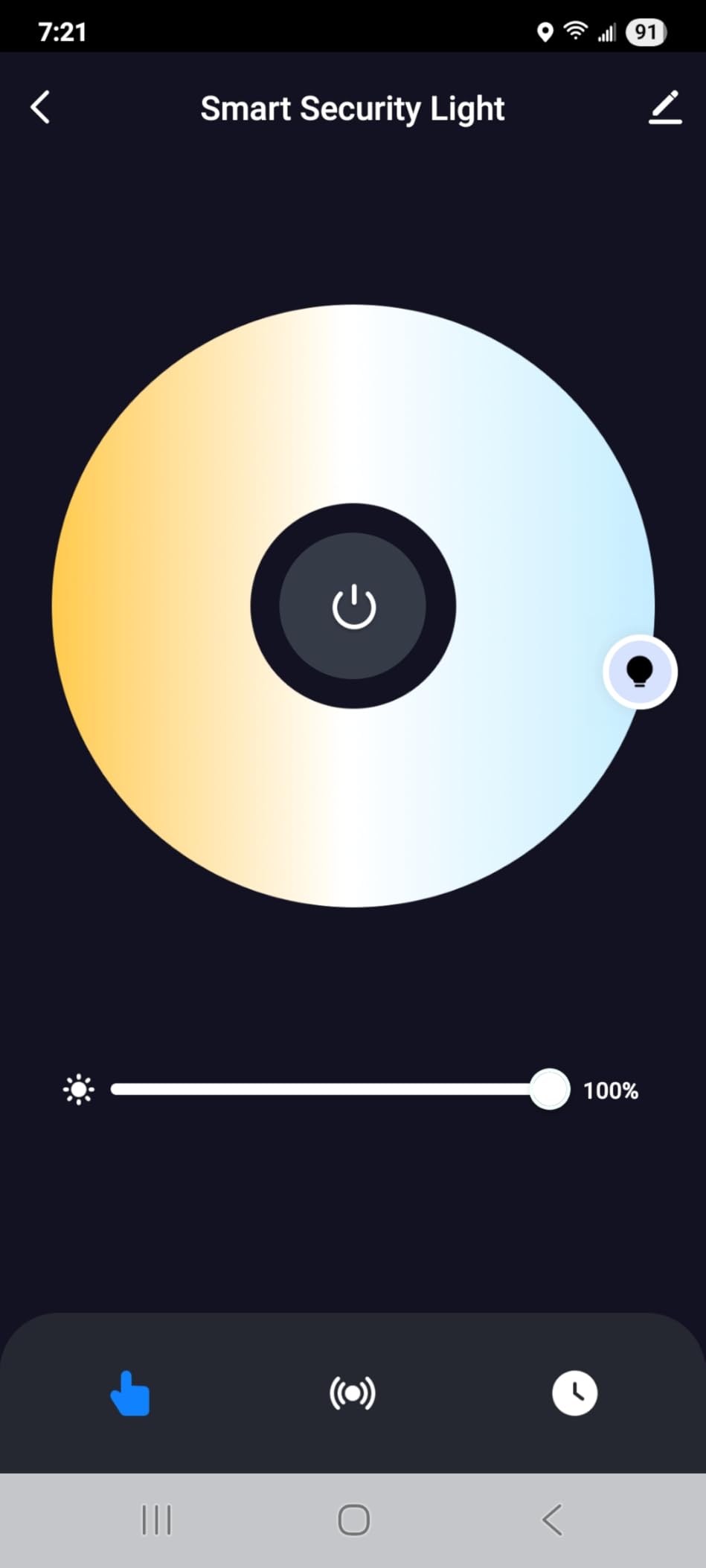
Task: Switch to the manual control tab
Action: [130, 1392]
